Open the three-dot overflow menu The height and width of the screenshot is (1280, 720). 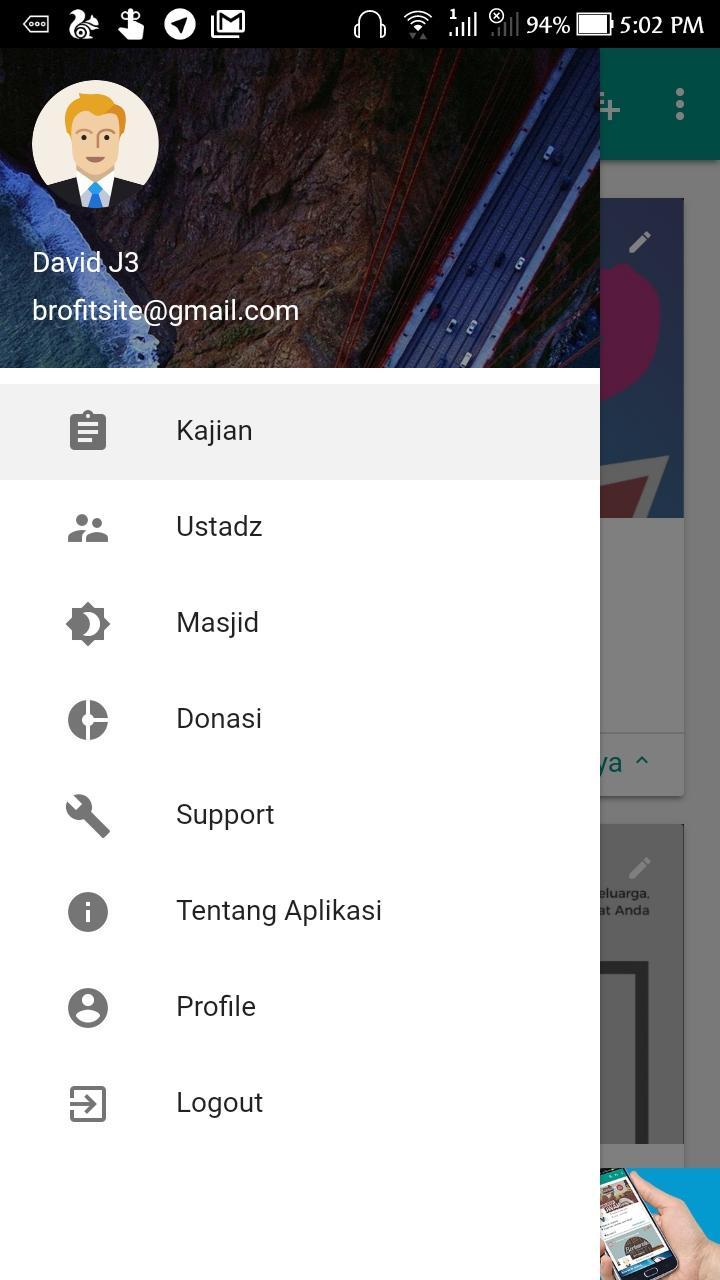click(679, 103)
